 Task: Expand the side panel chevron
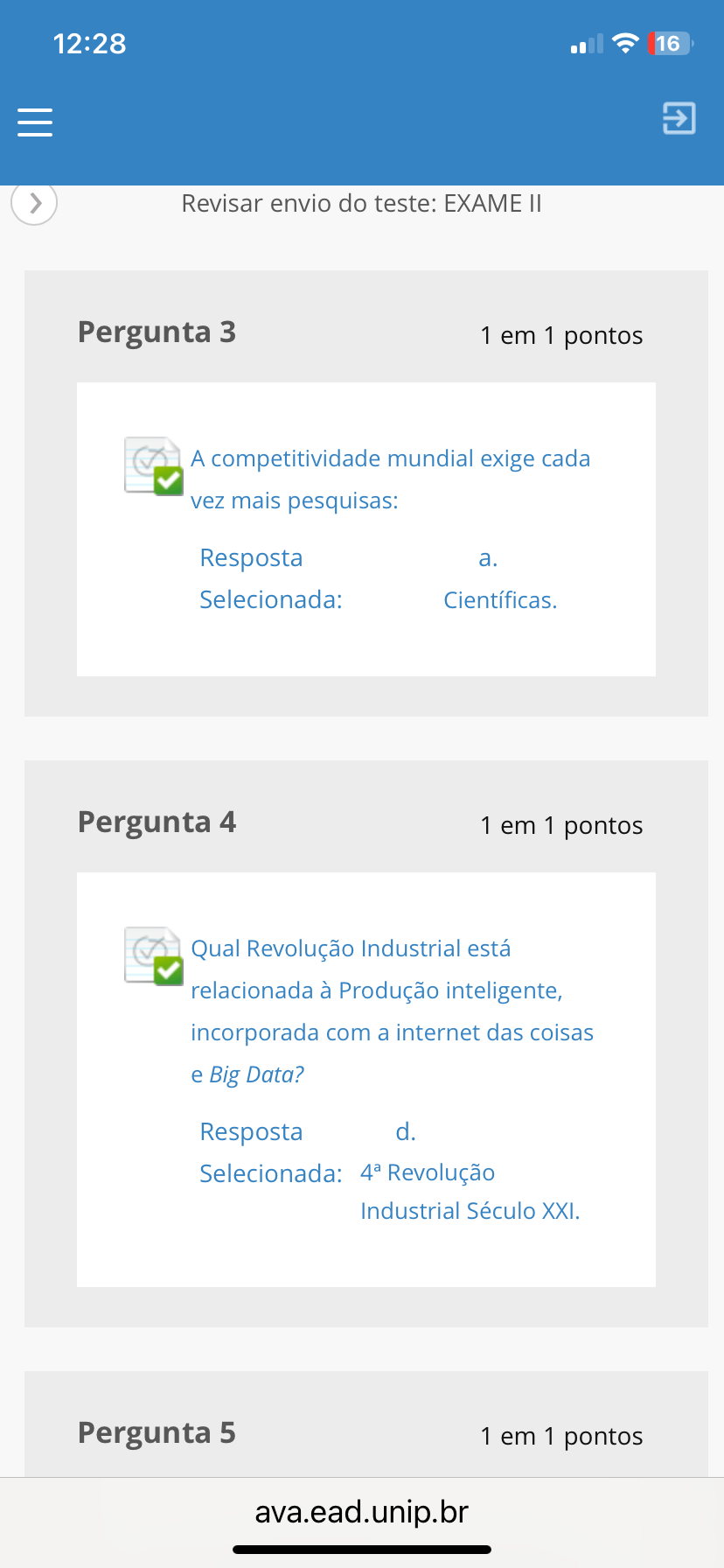click(34, 203)
